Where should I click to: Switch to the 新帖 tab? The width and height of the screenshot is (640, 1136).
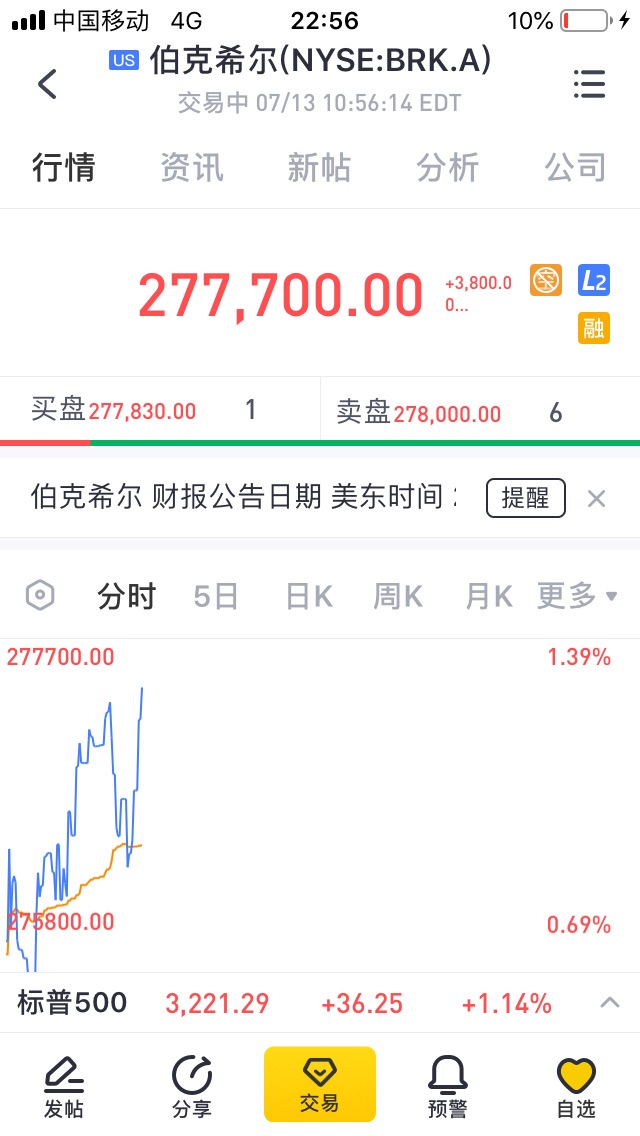[319, 167]
